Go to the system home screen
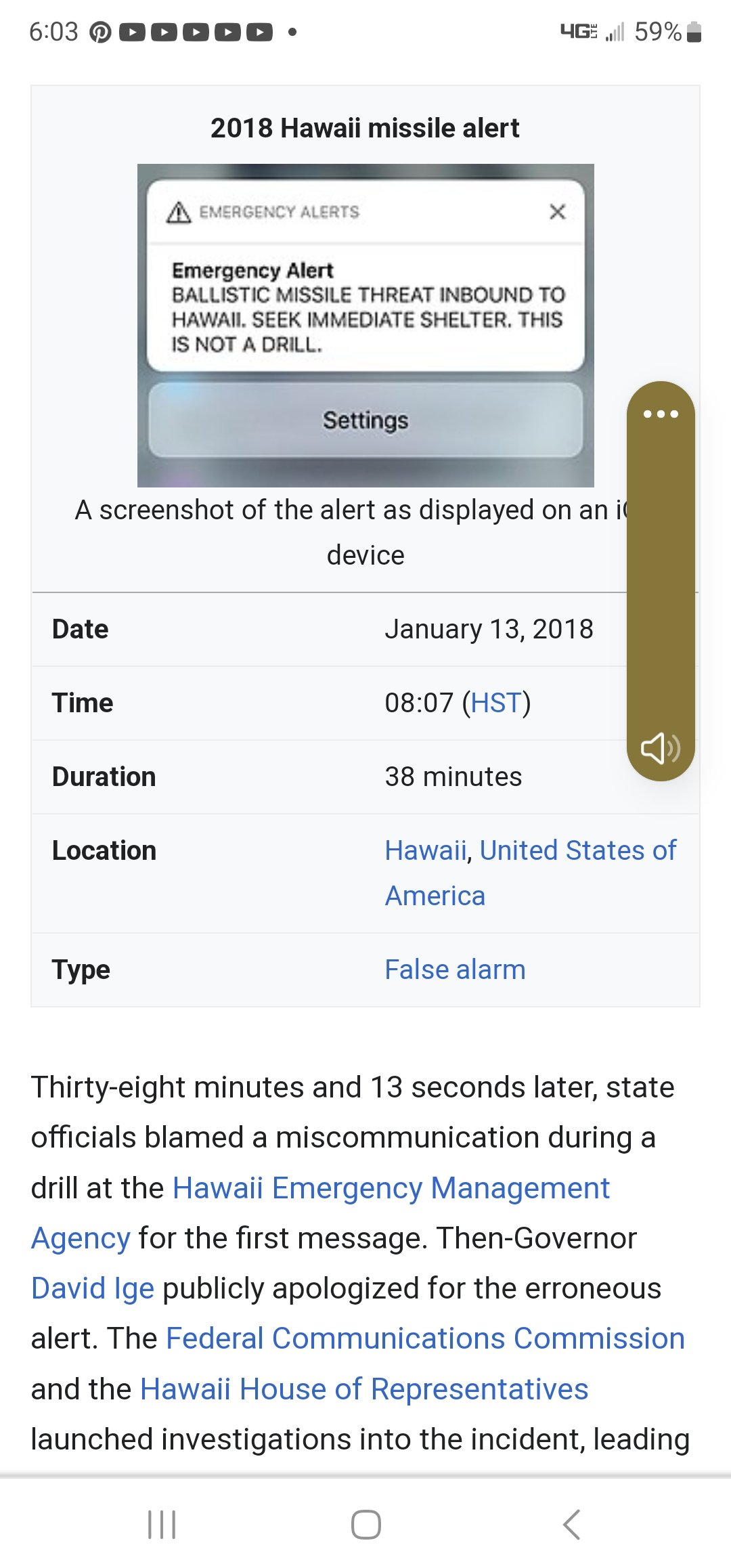 pos(365,1525)
